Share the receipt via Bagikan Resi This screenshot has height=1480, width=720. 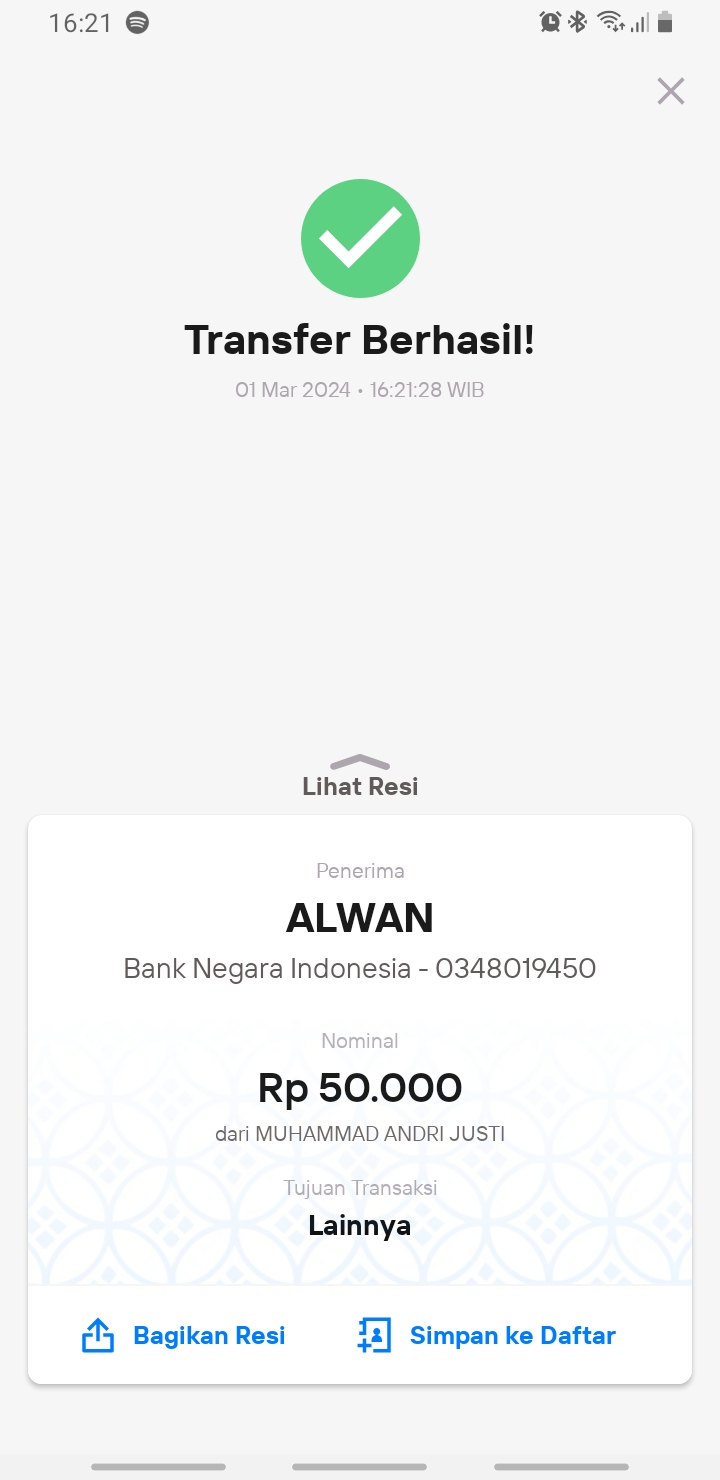coord(183,1335)
